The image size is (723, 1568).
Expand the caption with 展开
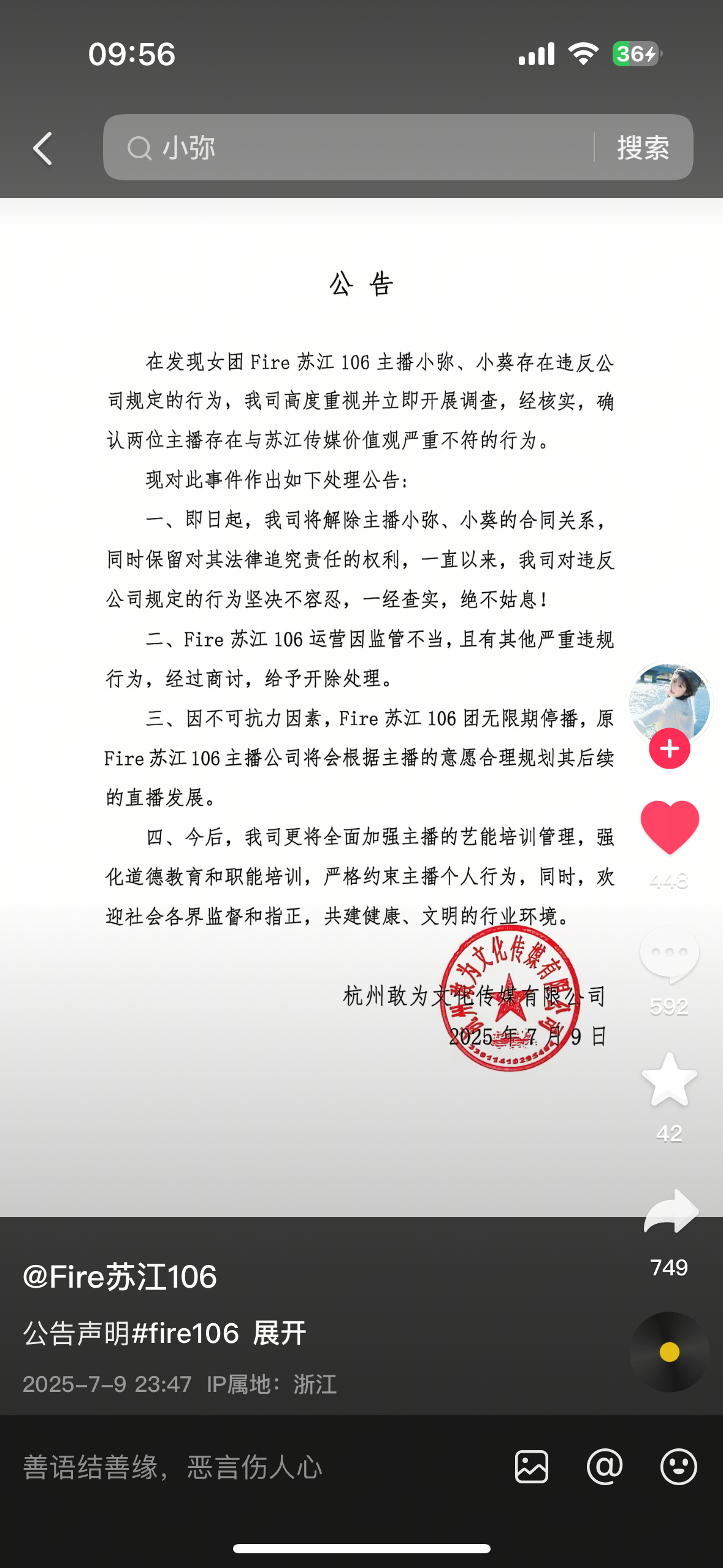(x=280, y=1334)
